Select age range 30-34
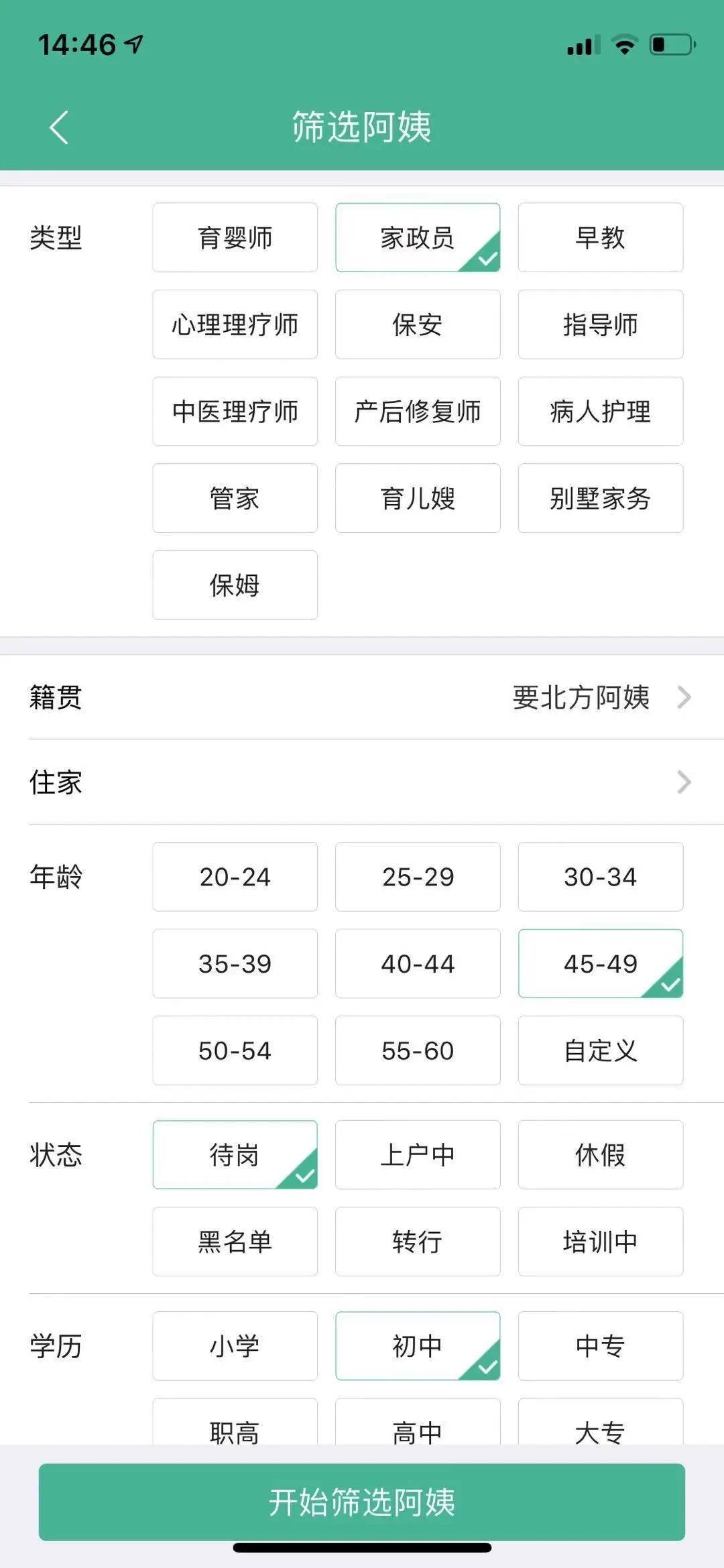Viewport: 724px width, 1568px height. [x=600, y=877]
